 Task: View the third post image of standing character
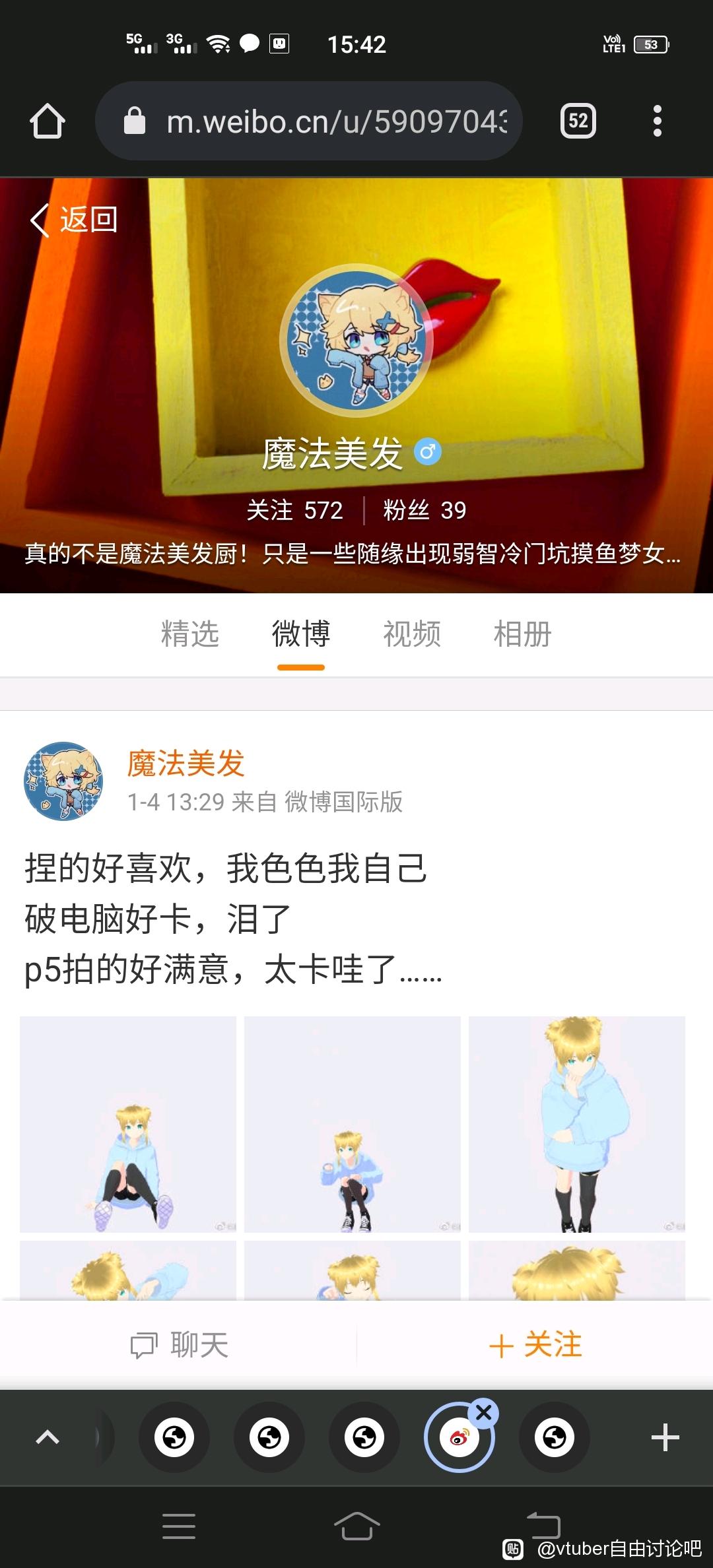[577, 1124]
